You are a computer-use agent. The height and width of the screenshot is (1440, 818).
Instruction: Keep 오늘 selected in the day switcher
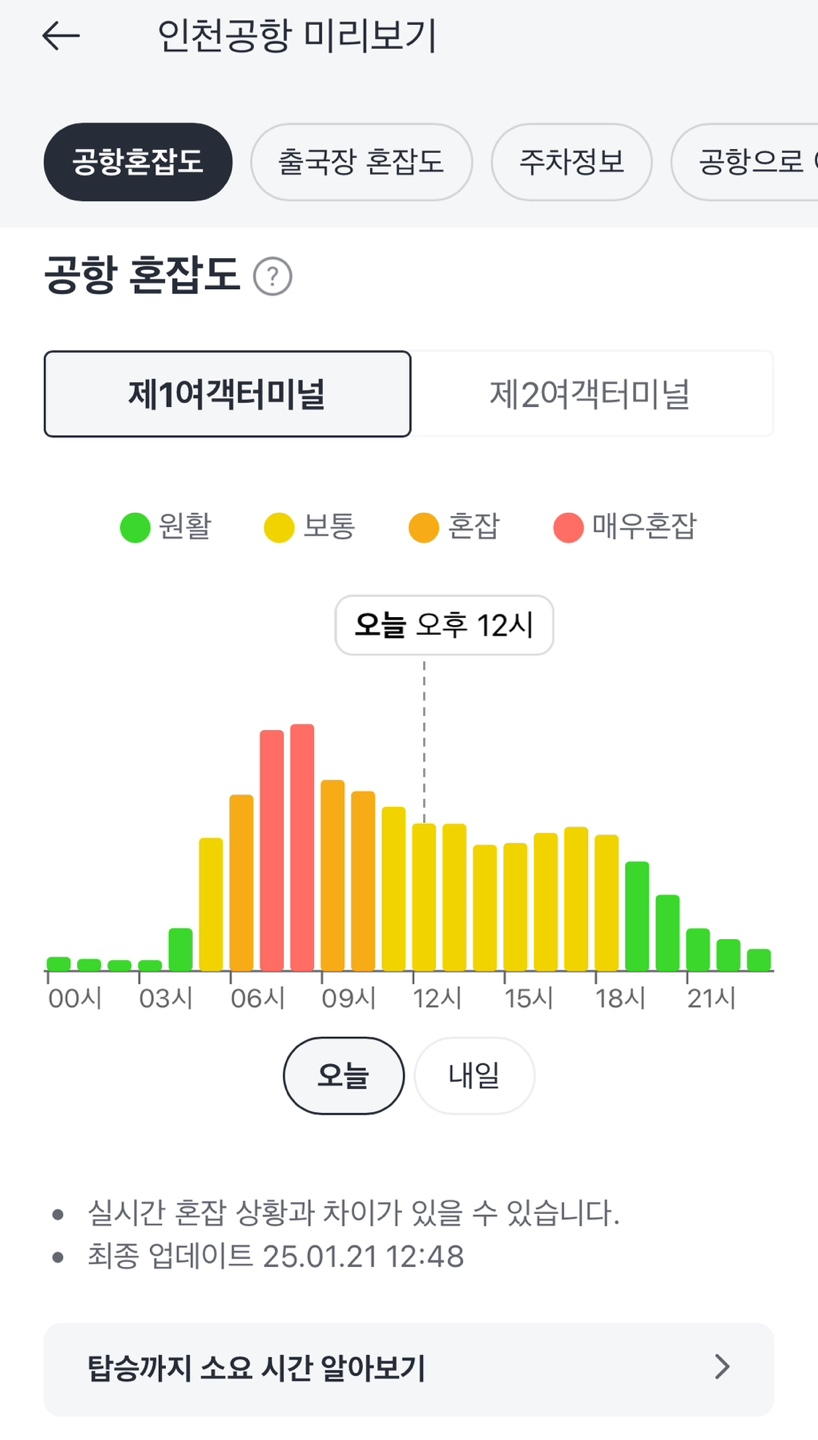(343, 1075)
